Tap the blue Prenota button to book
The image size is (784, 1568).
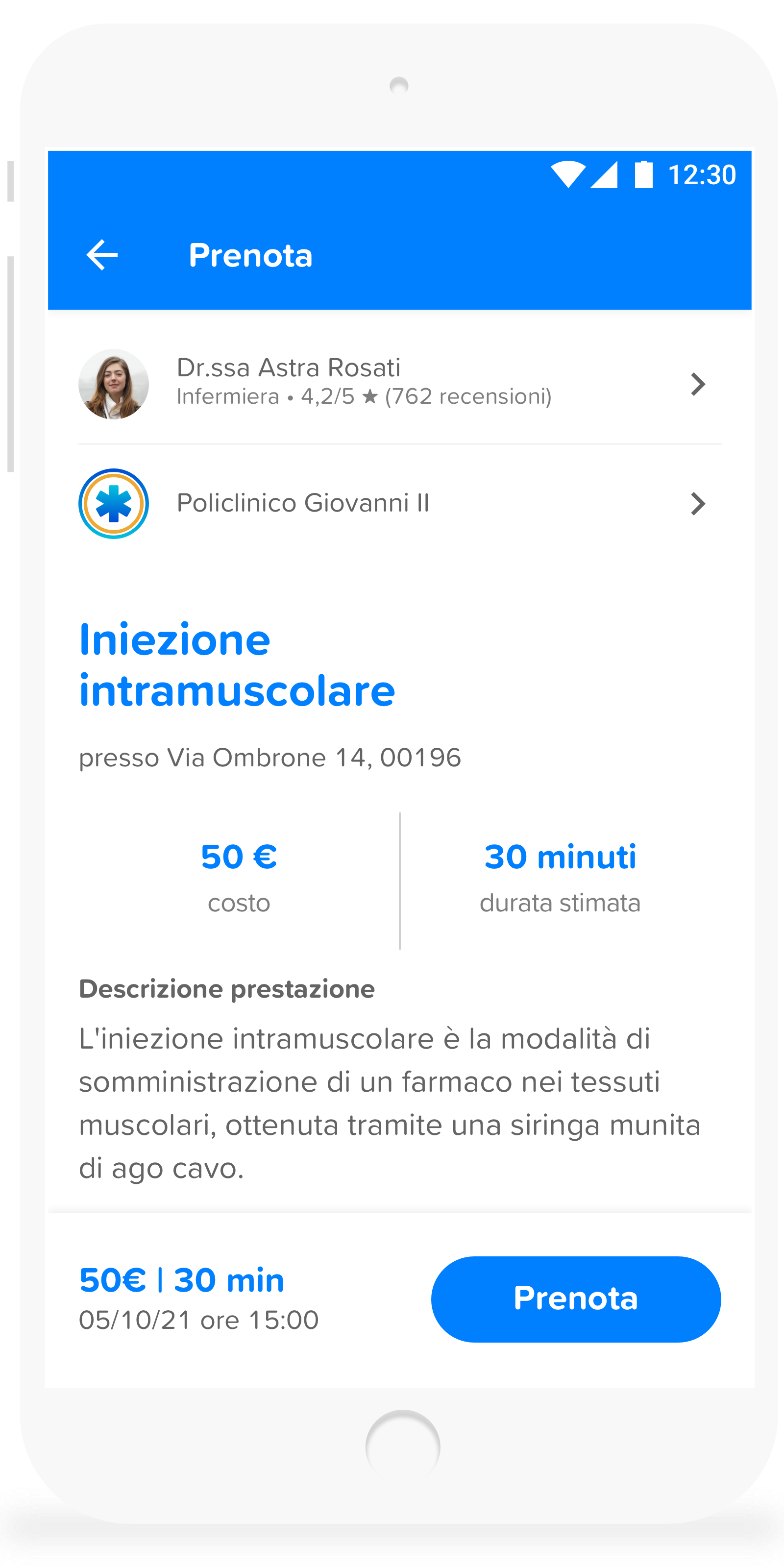point(575,1298)
